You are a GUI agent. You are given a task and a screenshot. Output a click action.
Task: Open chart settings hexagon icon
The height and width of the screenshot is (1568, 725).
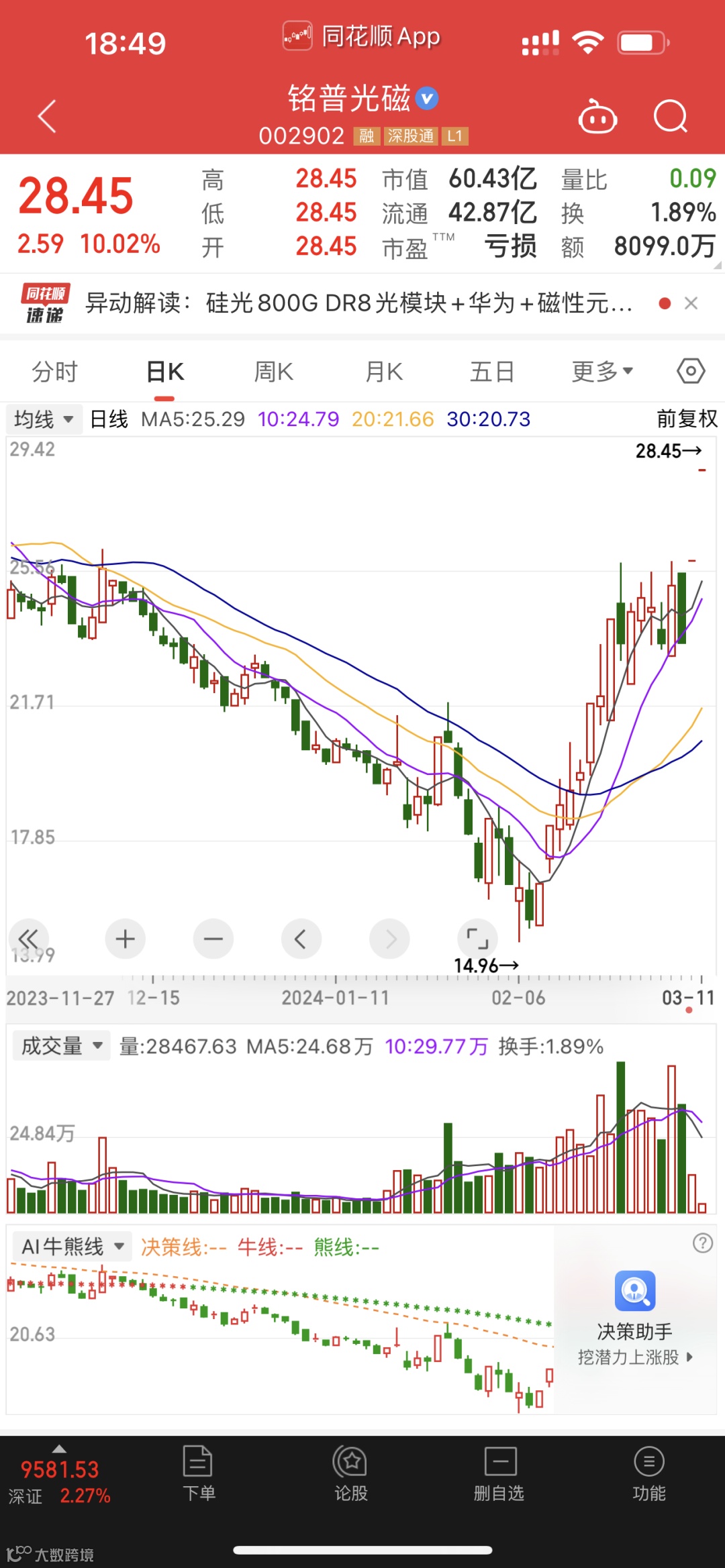pyautogui.click(x=691, y=370)
